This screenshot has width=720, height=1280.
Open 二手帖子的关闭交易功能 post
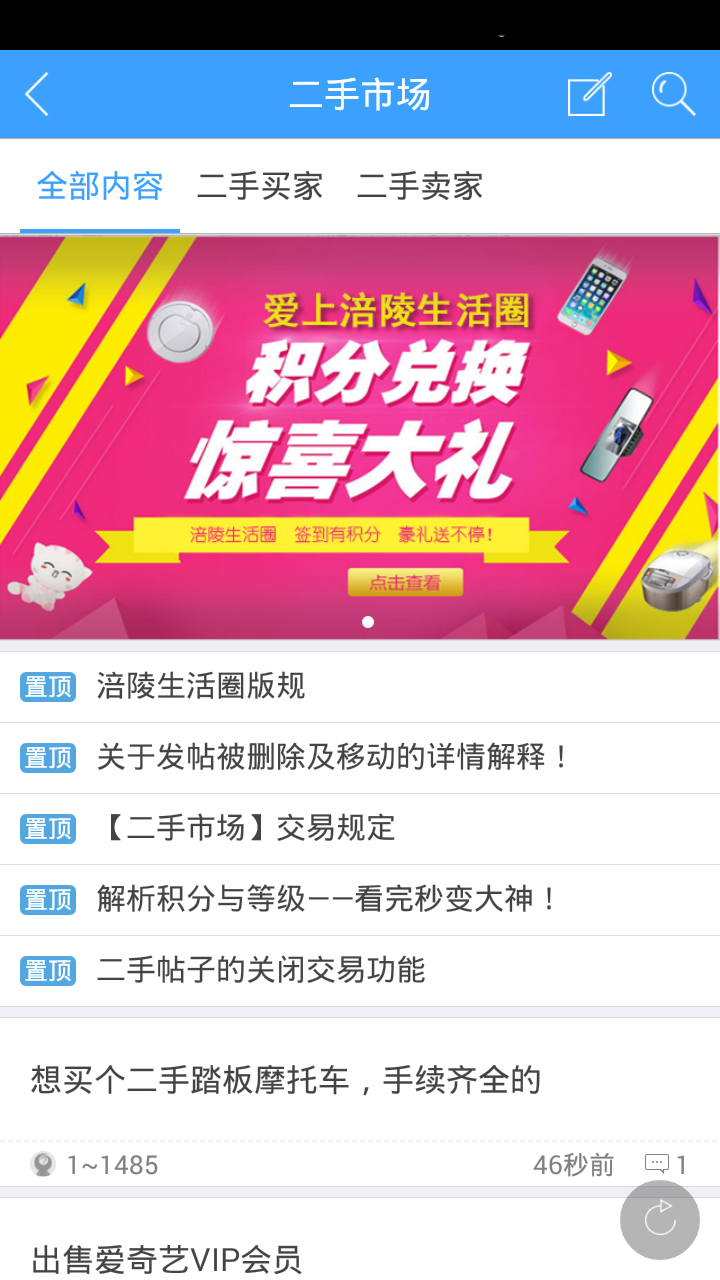[x=261, y=971]
